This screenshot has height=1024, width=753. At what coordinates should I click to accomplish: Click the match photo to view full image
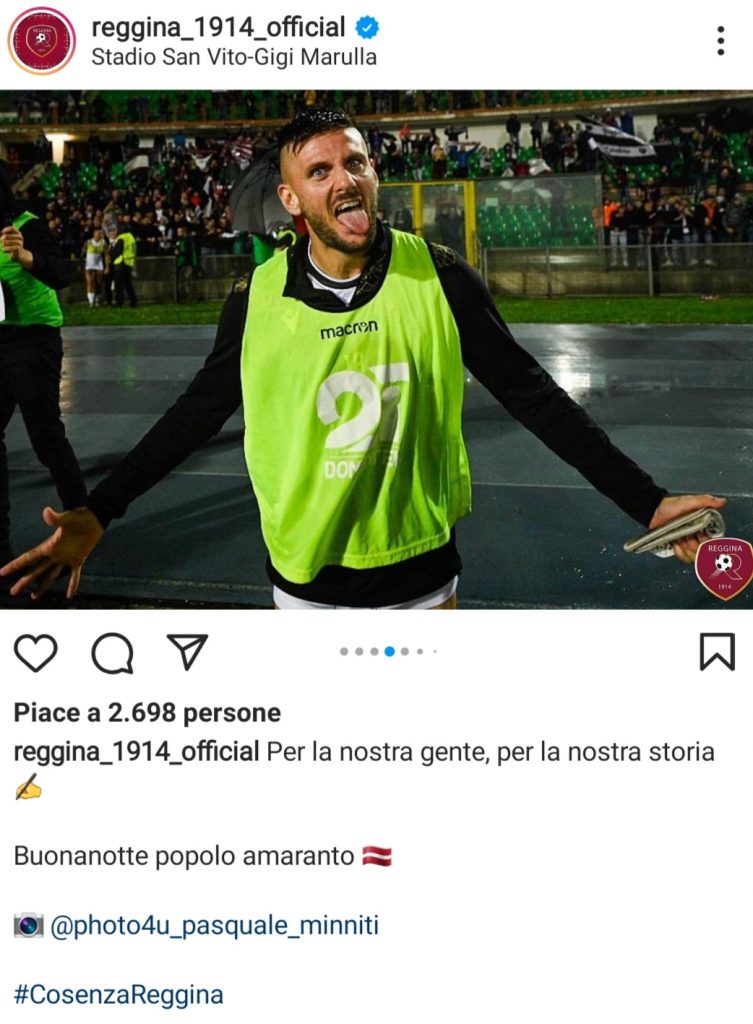click(376, 350)
